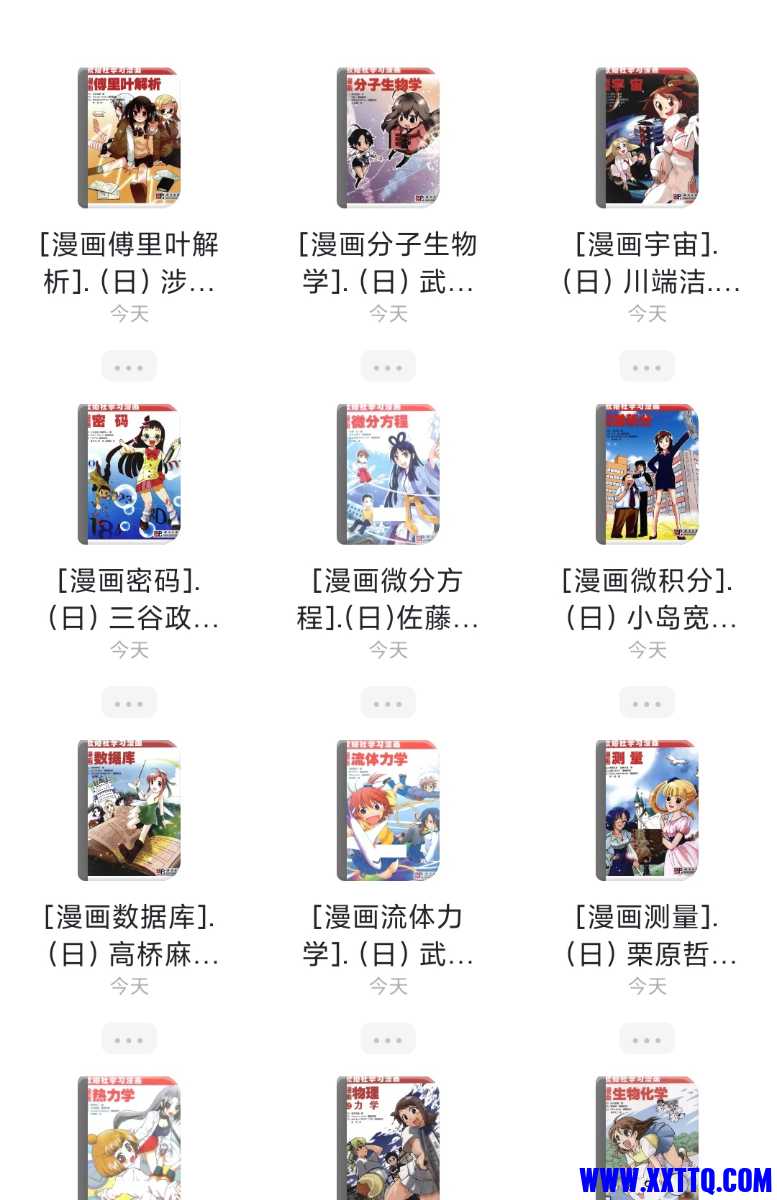Viewport: 777px width, 1200px height.
Task: Open the 漫画分子生物学 book file
Action: coord(388,138)
